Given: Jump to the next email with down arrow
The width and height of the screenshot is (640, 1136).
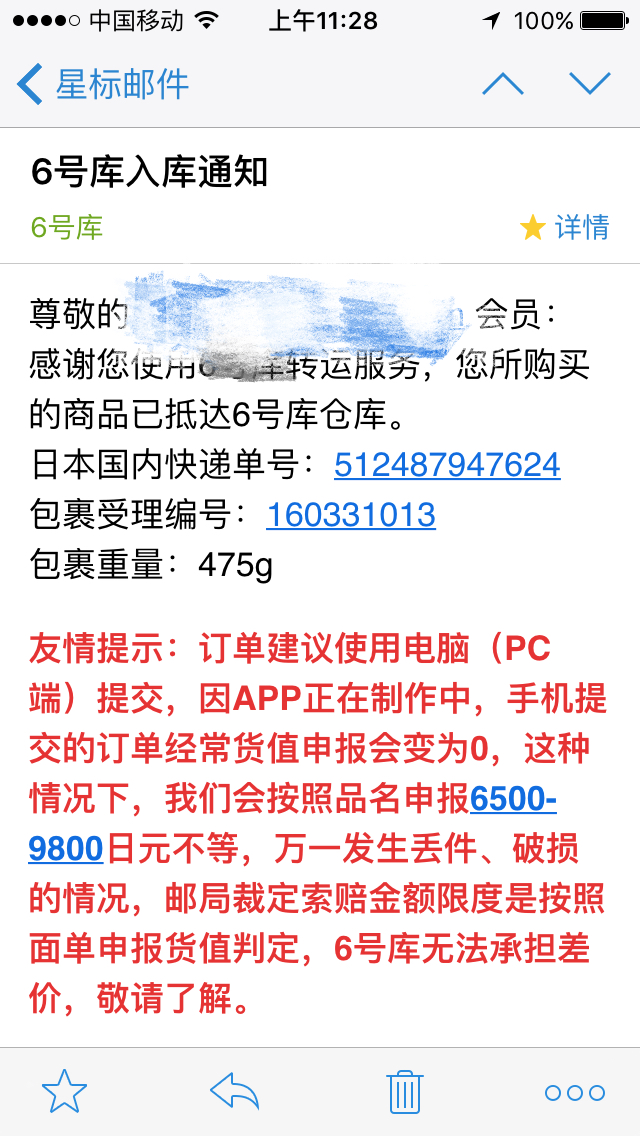Looking at the screenshot, I should 590,85.
